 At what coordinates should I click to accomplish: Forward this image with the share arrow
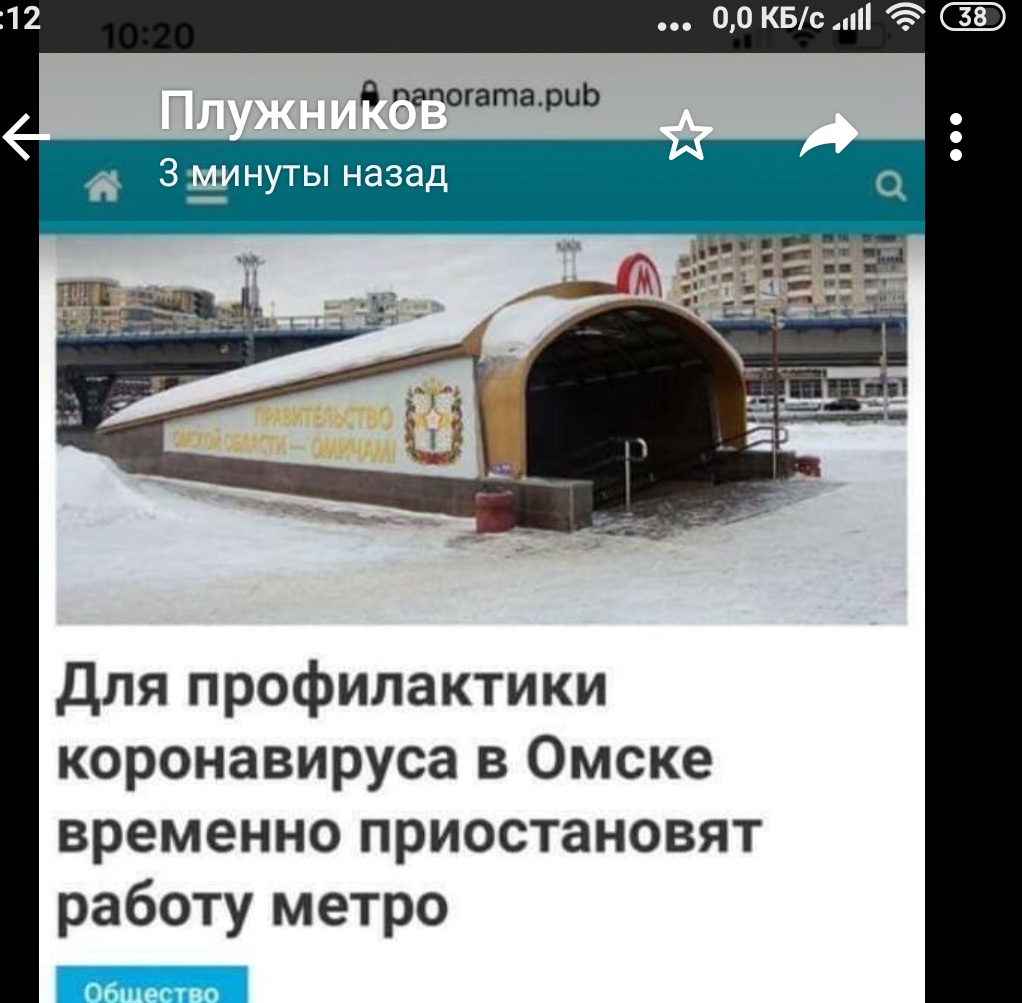[x=829, y=136]
